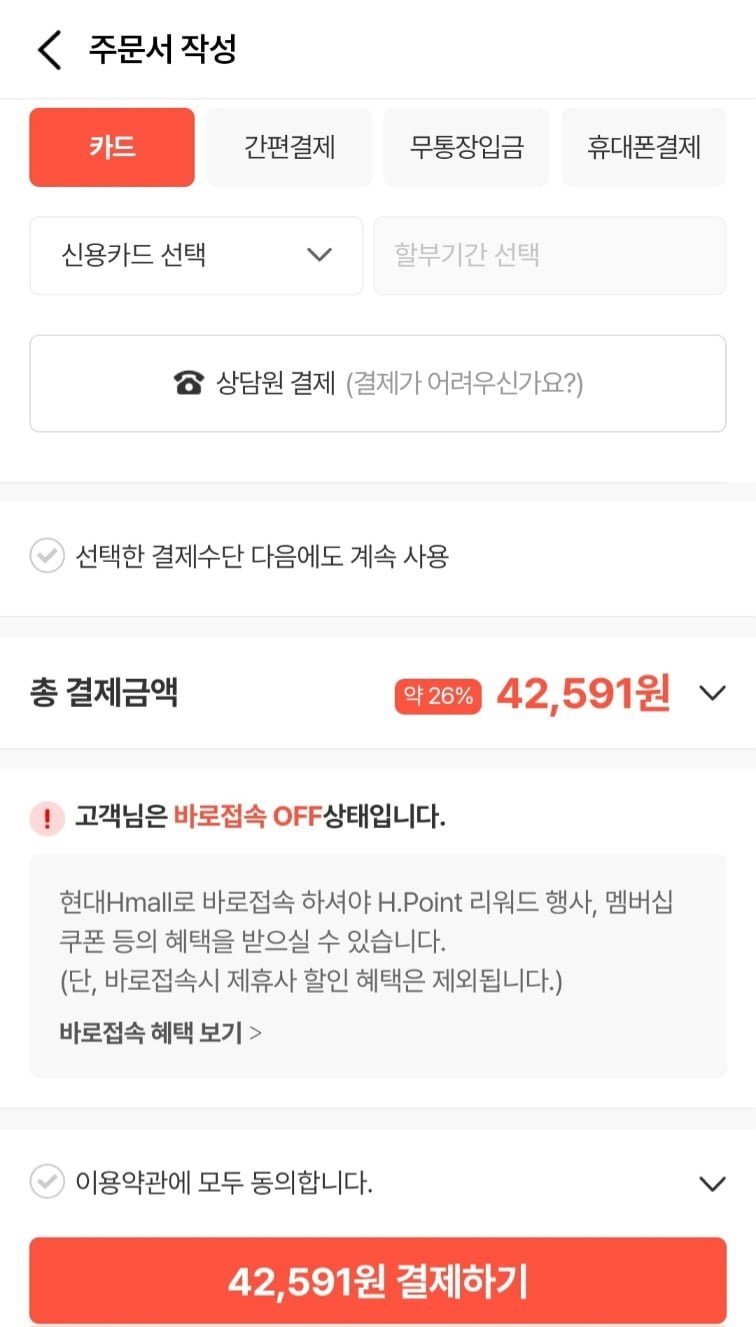
Task: Select 휴대폰결제 payment method
Action: tap(643, 148)
